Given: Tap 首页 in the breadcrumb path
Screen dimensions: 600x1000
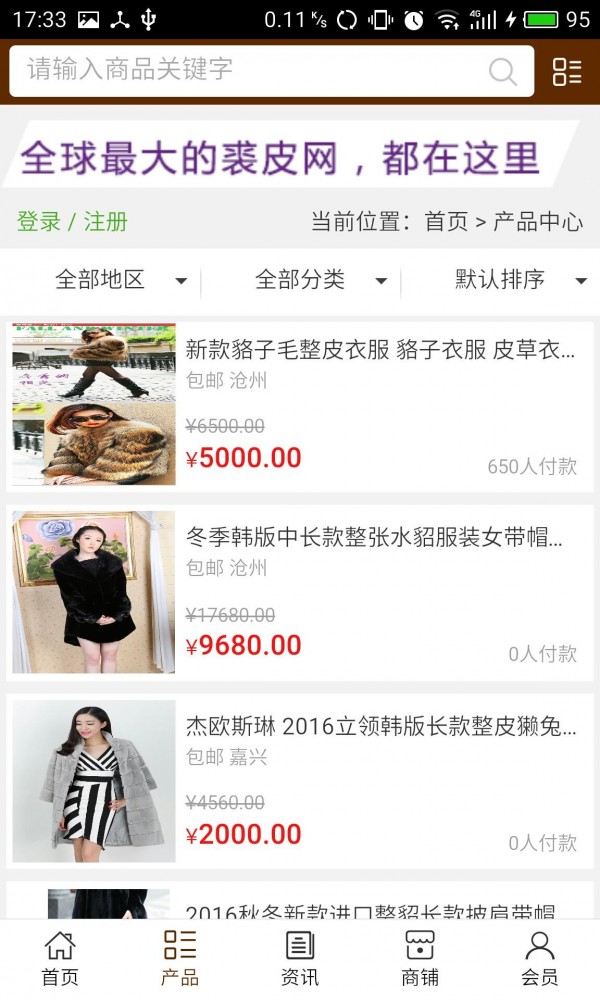Looking at the screenshot, I should click(x=446, y=222).
